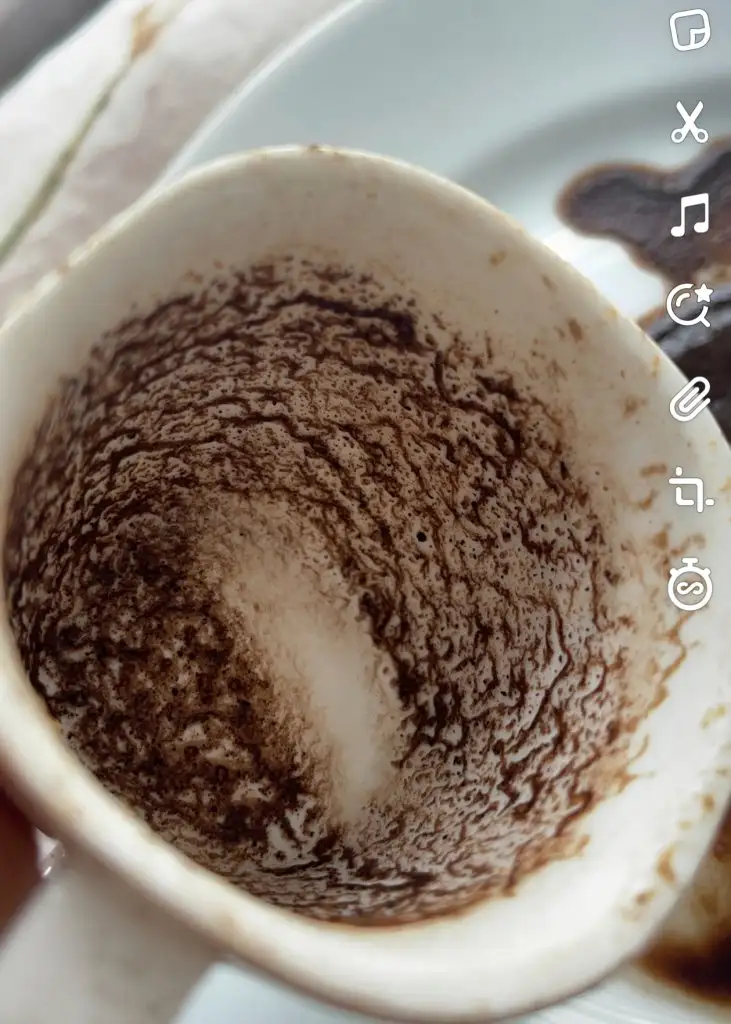
Task: Open the lens search with star
Action: (x=688, y=306)
